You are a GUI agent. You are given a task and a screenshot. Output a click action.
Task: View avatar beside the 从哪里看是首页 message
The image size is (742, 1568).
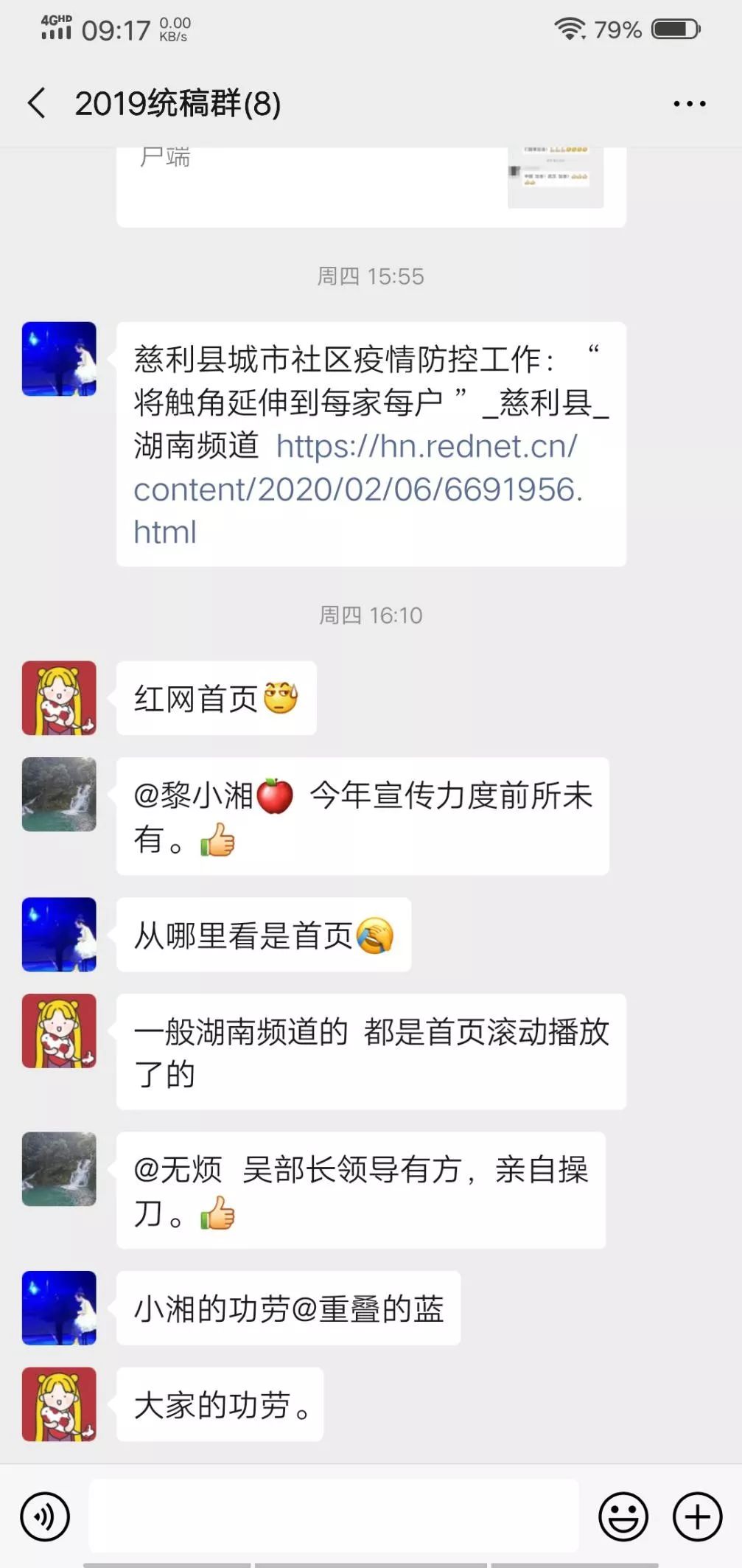tap(59, 934)
